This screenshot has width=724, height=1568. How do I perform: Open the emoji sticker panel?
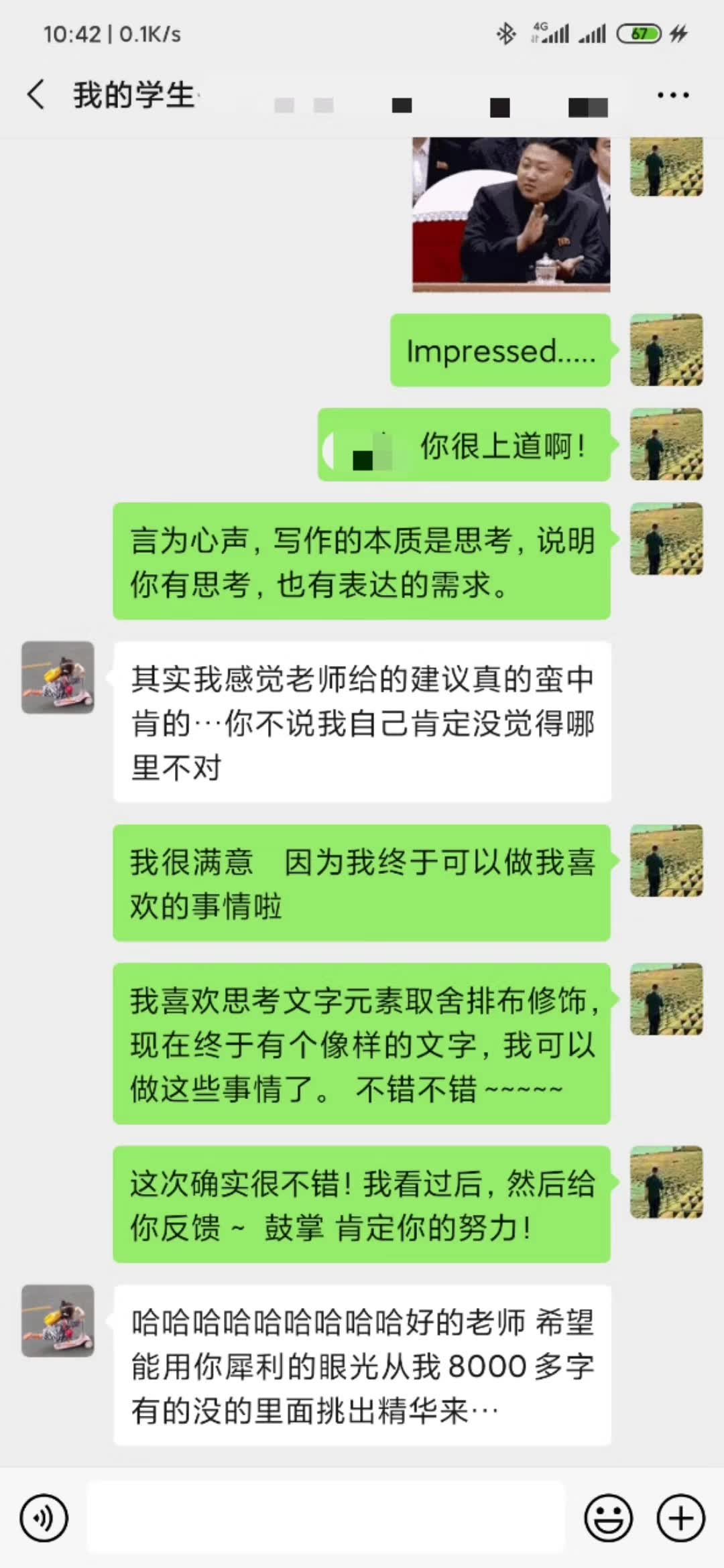[608, 1518]
